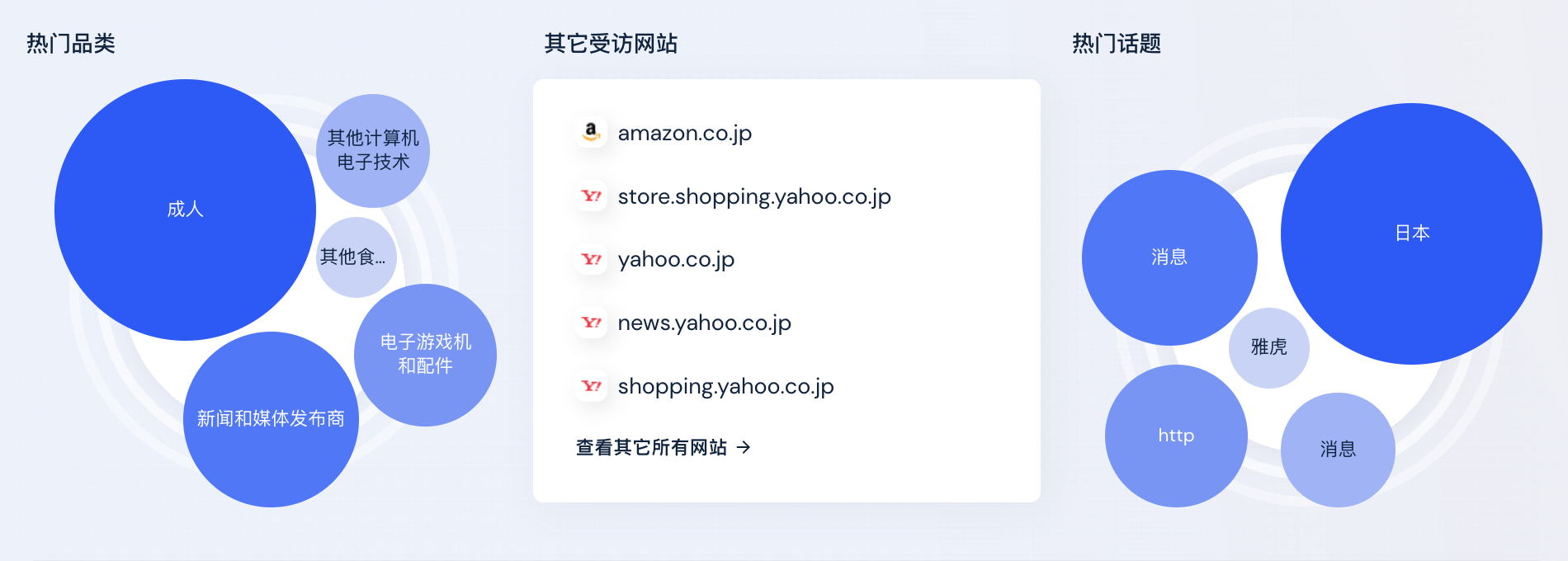Image resolution: width=1568 pixels, height=561 pixels.
Task: Select the row starting with shopping.yahoo
Action: coord(725,386)
